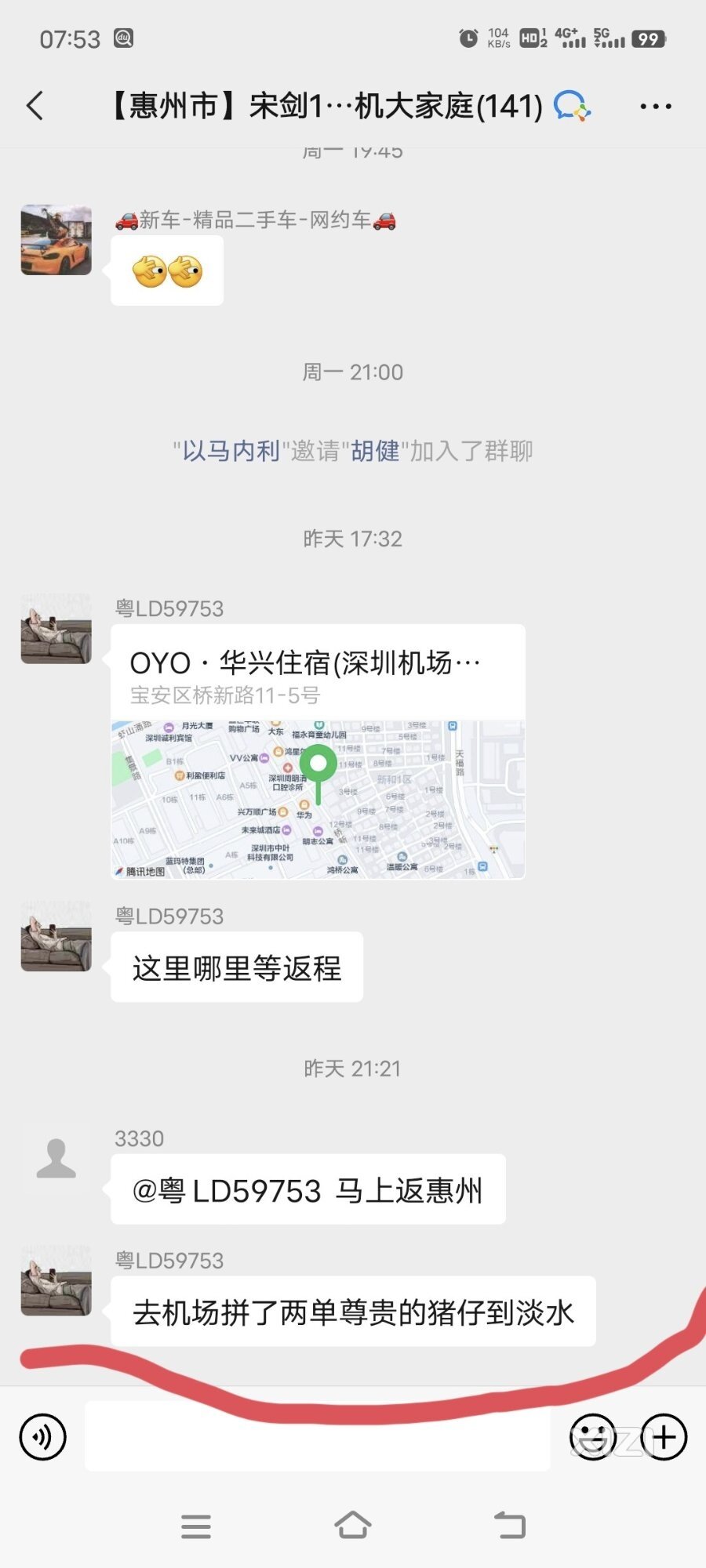Image resolution: width=706 pixels, height=1568 pixels.
Task: Open 以马内利's profile from invite notice
Action: 231,451
